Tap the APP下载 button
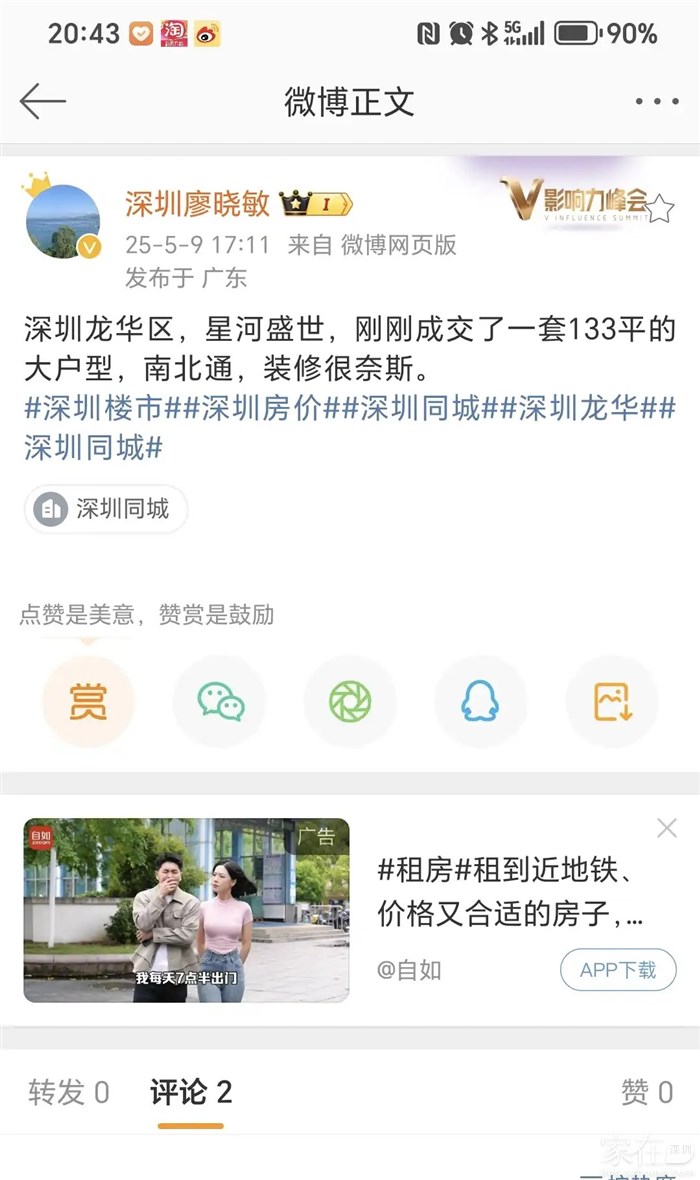This screenshot has width=700, height=1180. pos(618,969)
